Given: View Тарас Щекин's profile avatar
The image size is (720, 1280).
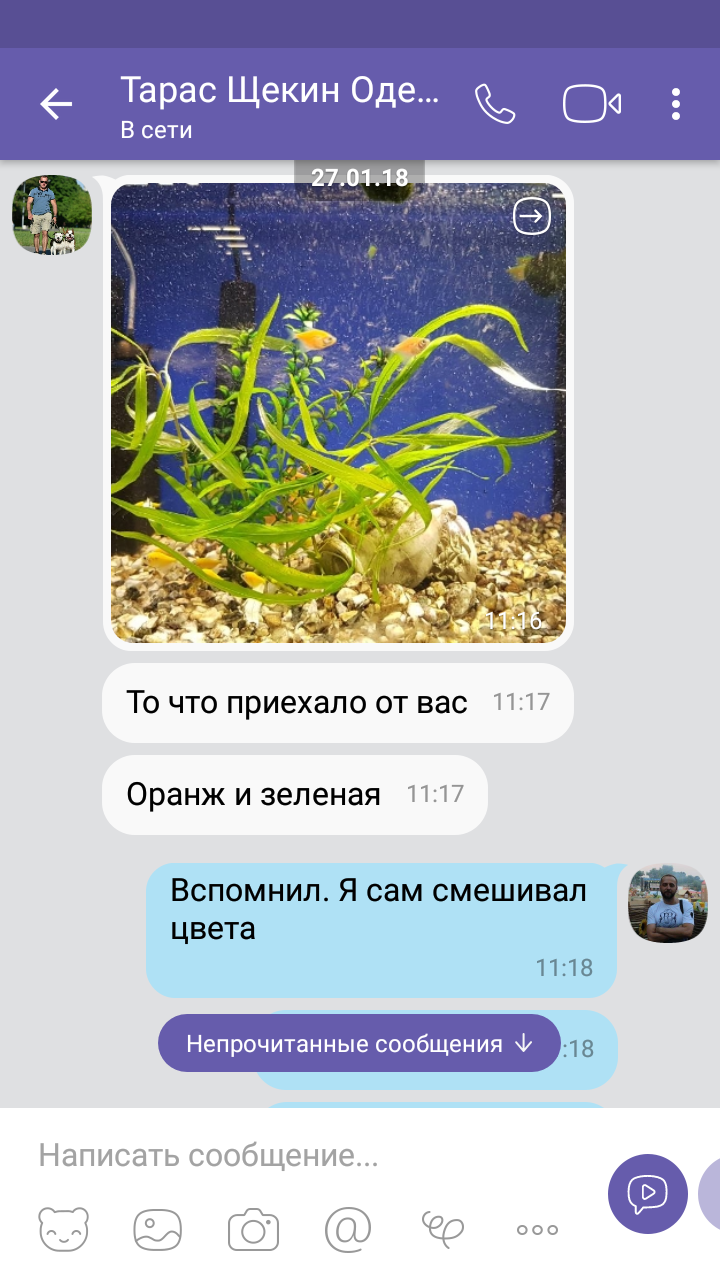Looking at the screenshot, I should (52, 215).
